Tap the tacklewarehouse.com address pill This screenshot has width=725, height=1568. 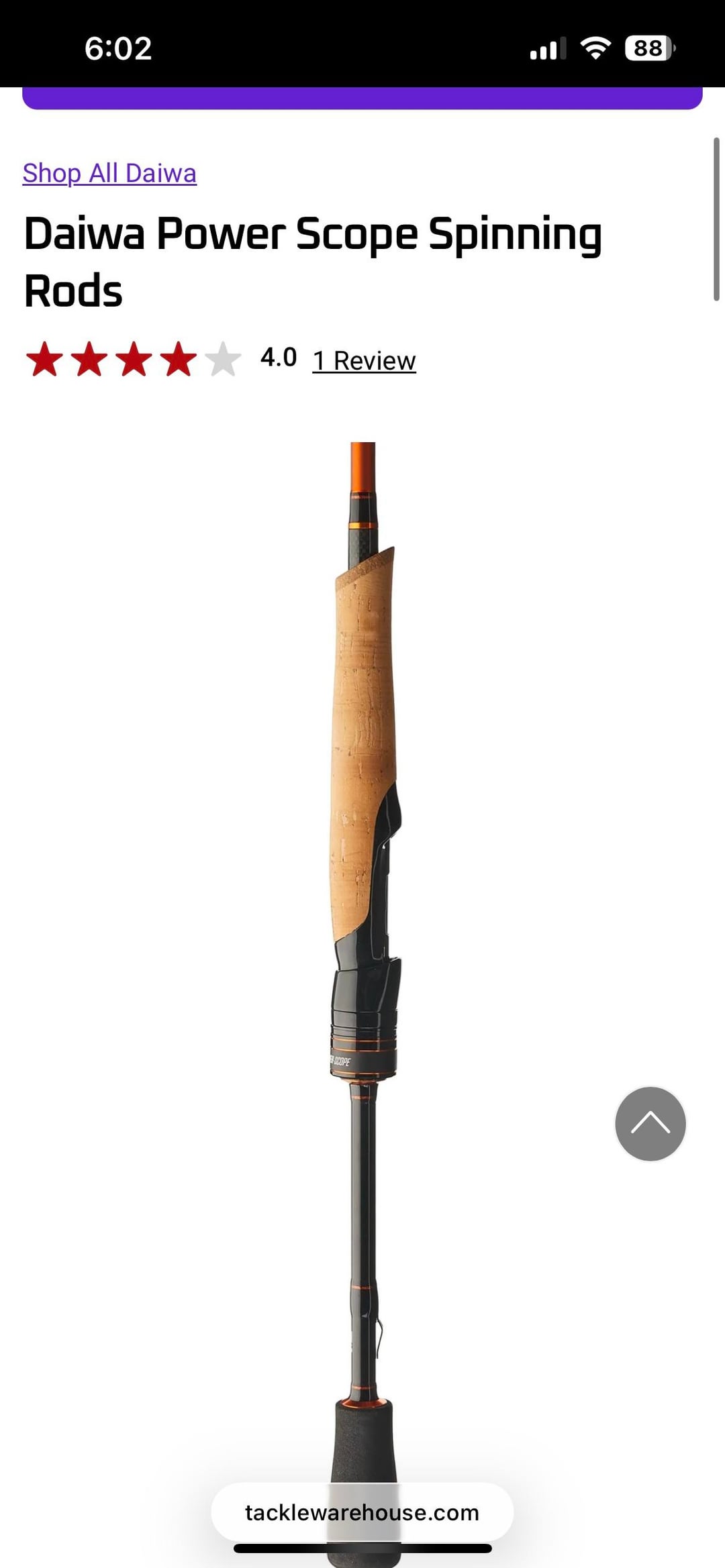pyautogui.click(x=362, y=1512)
